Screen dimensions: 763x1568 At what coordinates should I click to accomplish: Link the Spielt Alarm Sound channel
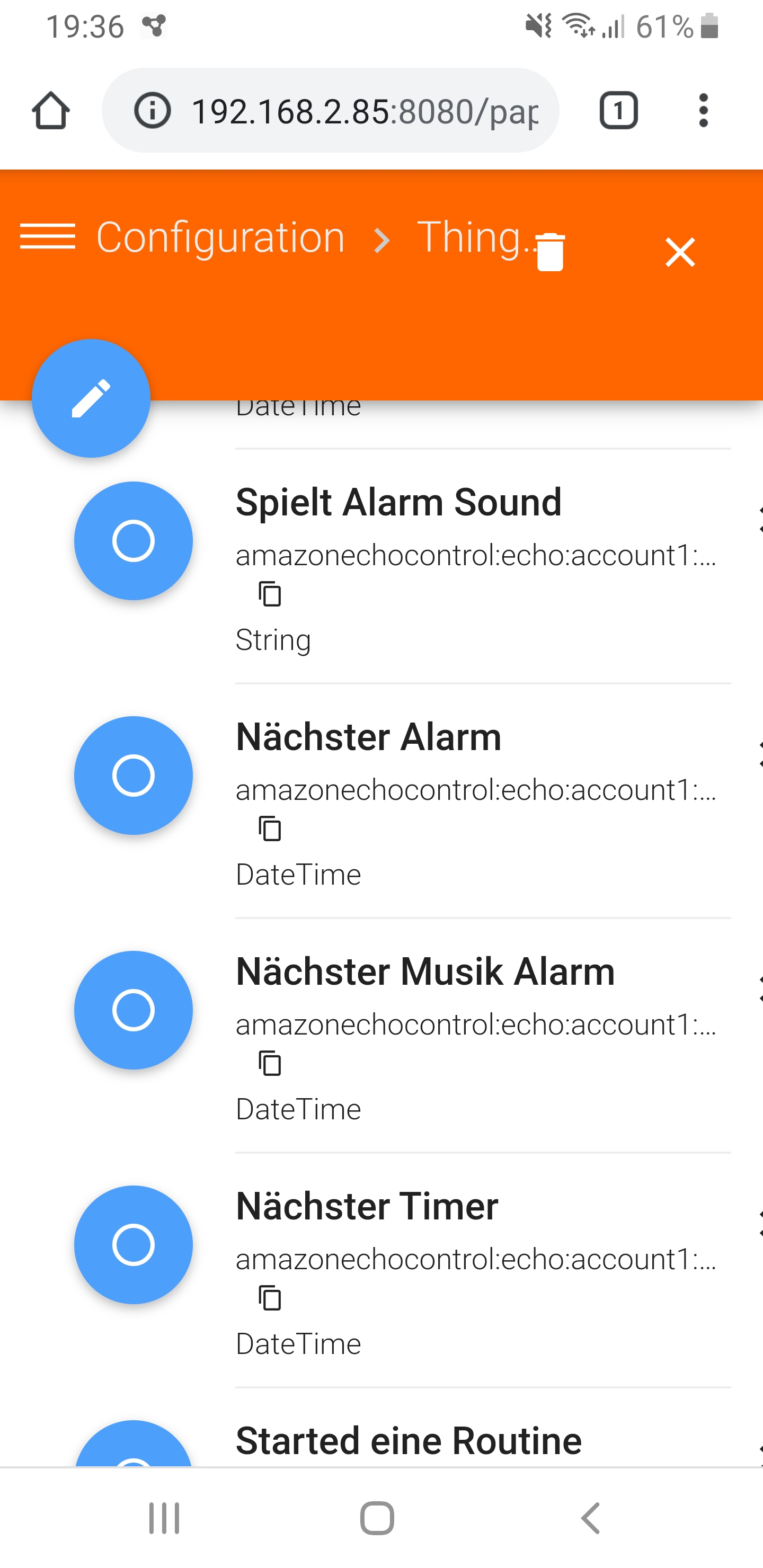134,540
